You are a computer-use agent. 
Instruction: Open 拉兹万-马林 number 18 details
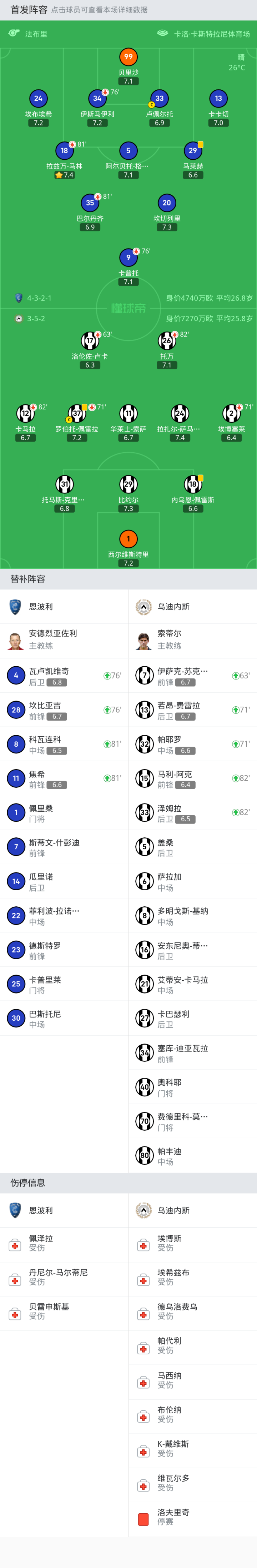[64, 151]
